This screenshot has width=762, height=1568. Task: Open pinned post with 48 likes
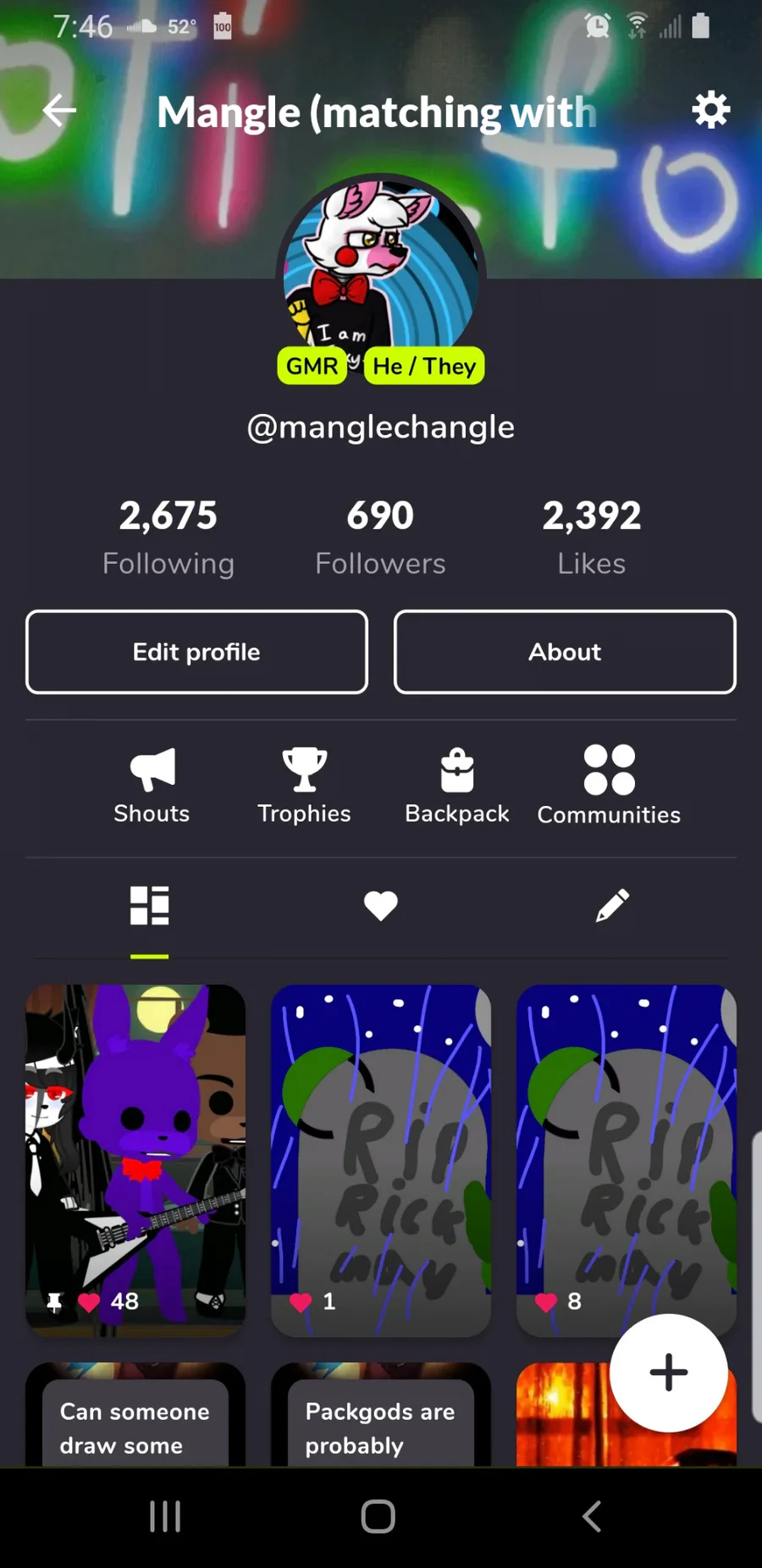click(x=135, y=1160)
